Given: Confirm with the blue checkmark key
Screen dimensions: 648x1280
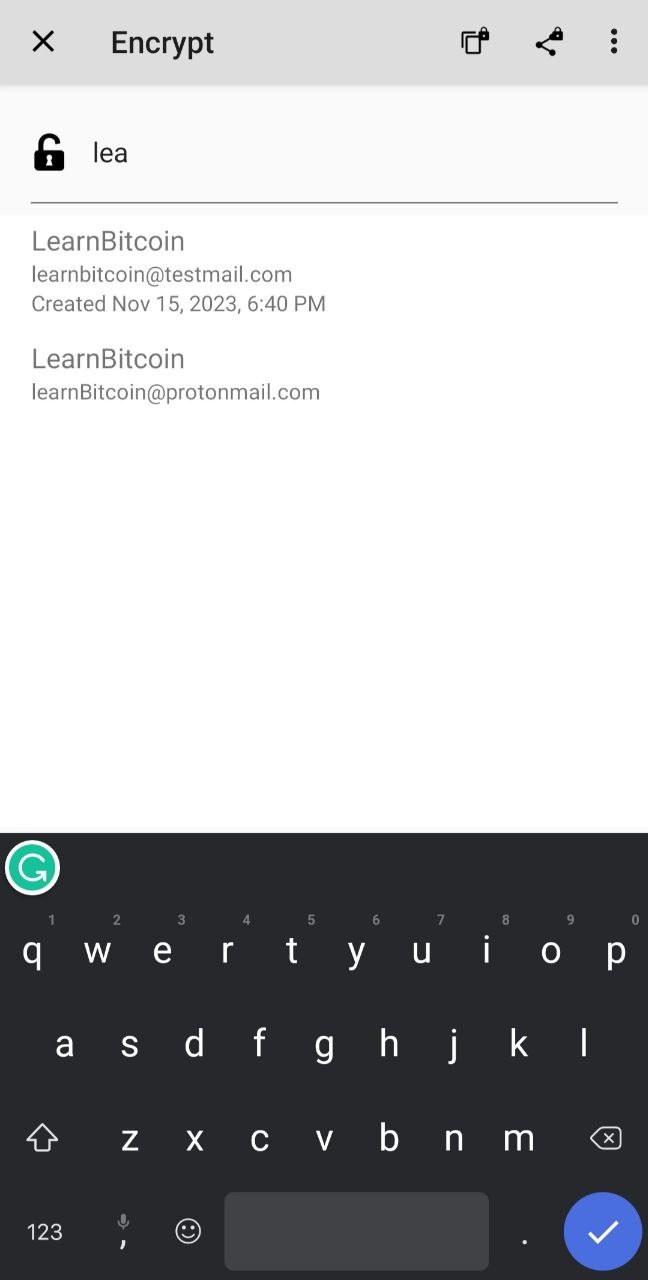Looking at the screenshot, I should click(x=603, y=1231).
